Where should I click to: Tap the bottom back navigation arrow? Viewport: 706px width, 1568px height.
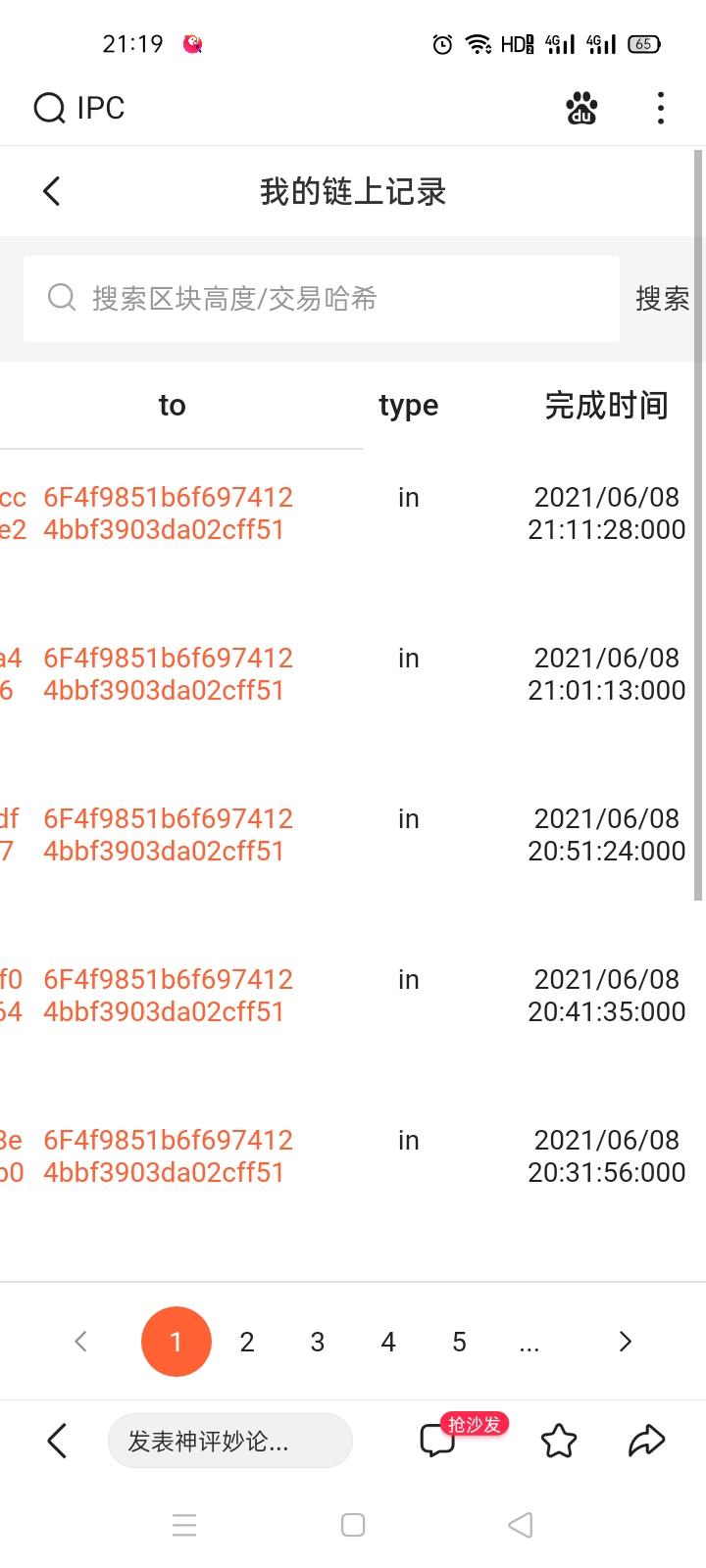[56, 1441]
